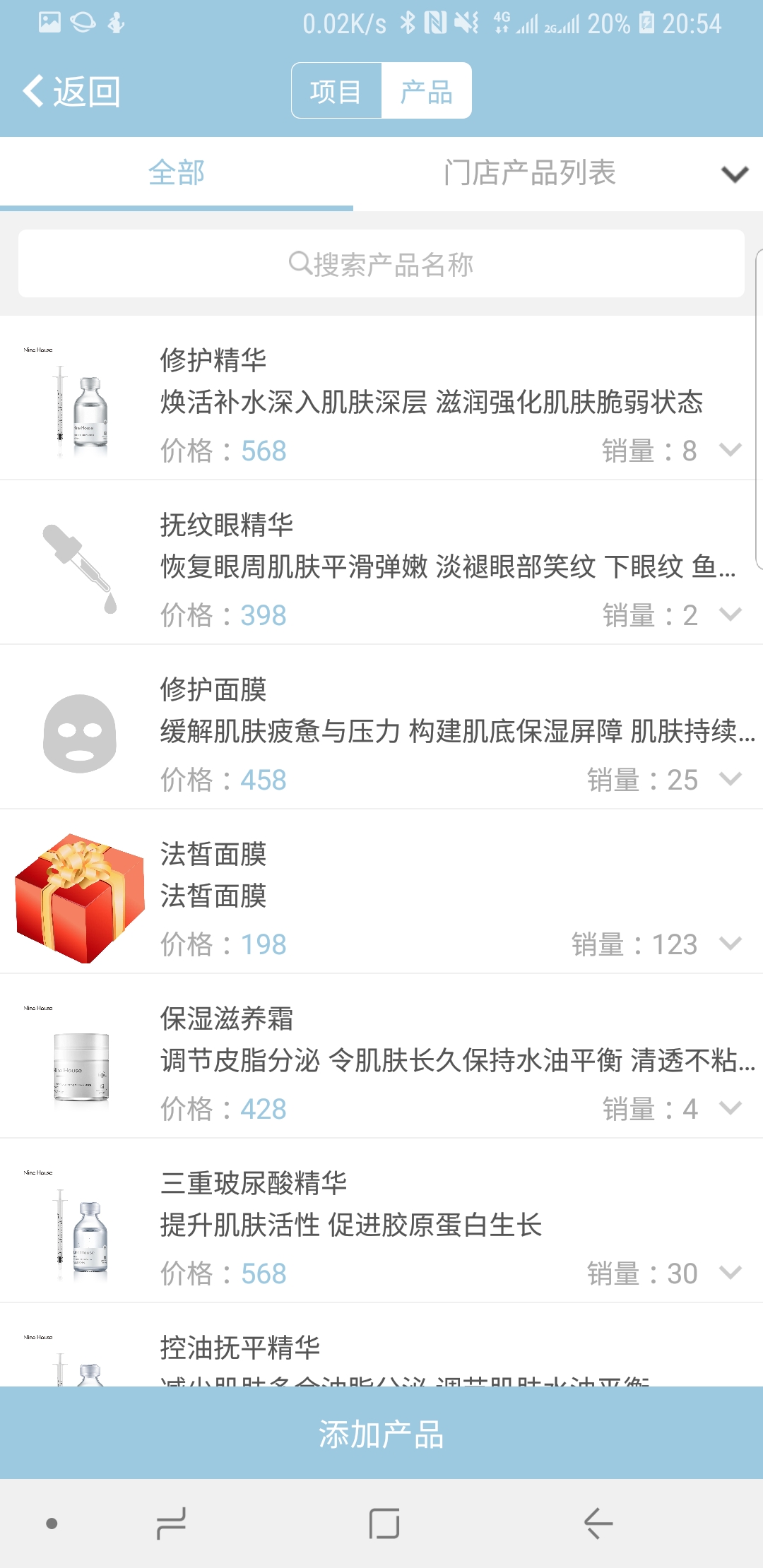Tap the 添加产品 button
The width and height of the screenshot is (763, 1568).
pos(381,1433)
